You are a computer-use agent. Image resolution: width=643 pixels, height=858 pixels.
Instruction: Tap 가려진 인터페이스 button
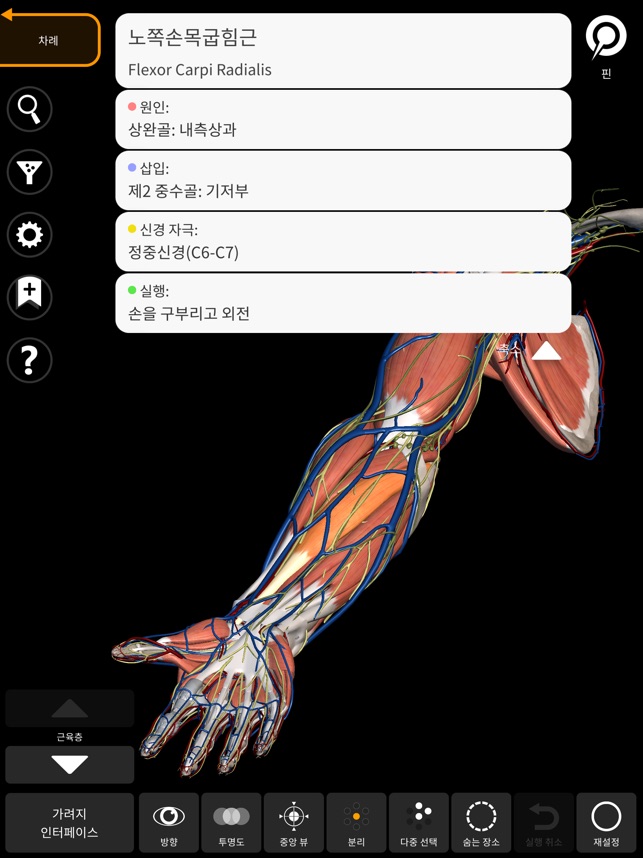(69, 823)
